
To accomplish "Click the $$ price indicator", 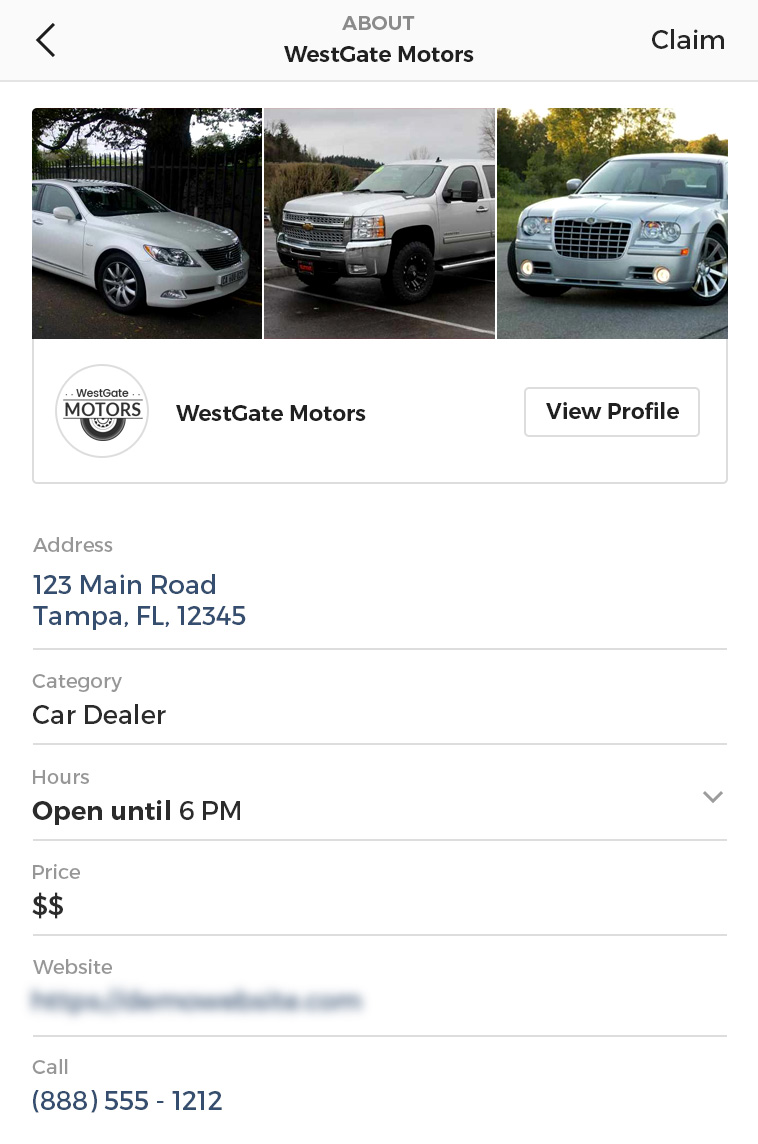I will tap(47, 905).
